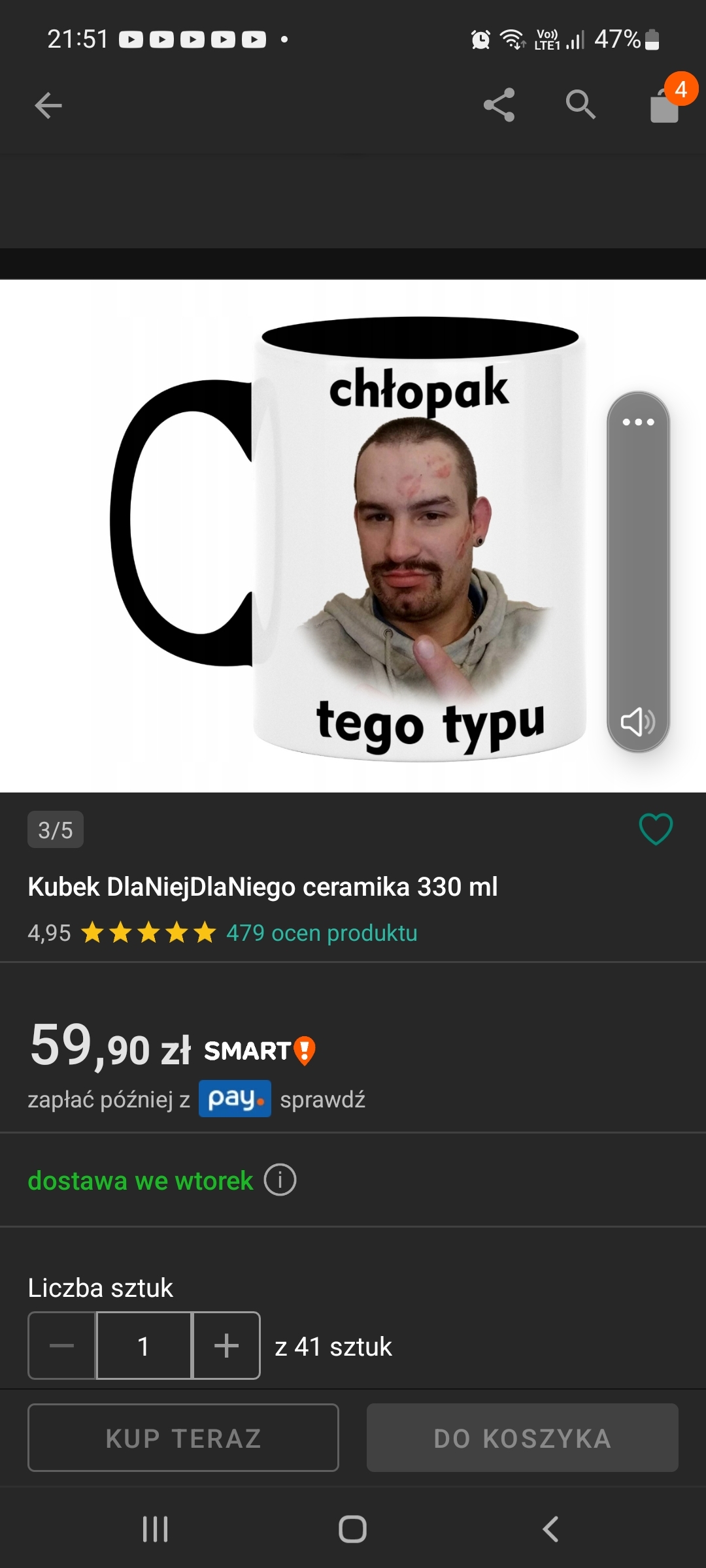The width and height of the screenshot is (706, 1568).
Task: Decrease quantity with the minus button
Action: [x=62, y=1346]
